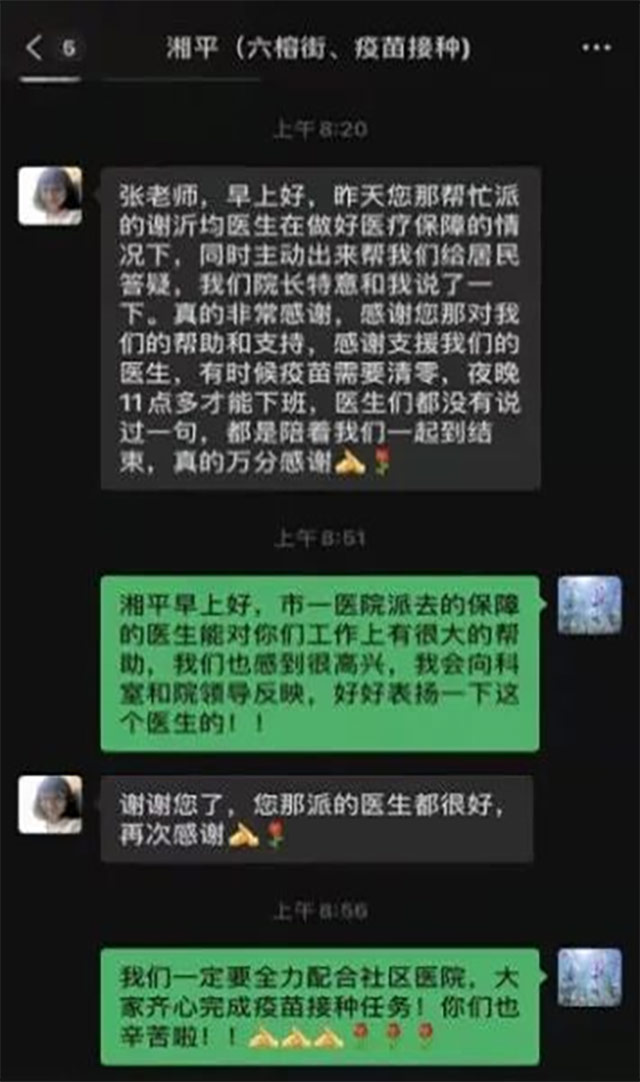Viewport: 640px width, 1082px height.
Task: Open 湘平's avatar beside the 谢谢您了 message
Action: 50,805
